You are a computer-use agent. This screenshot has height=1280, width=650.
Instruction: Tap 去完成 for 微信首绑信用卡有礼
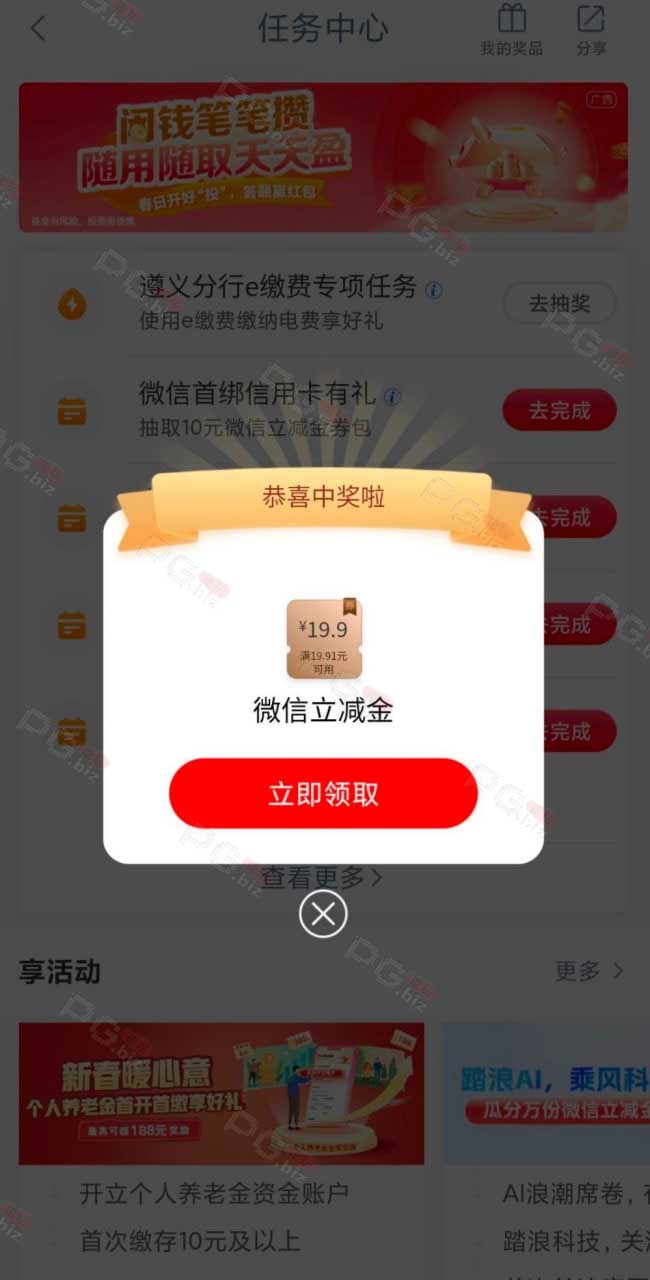click(x=559, y=410)
